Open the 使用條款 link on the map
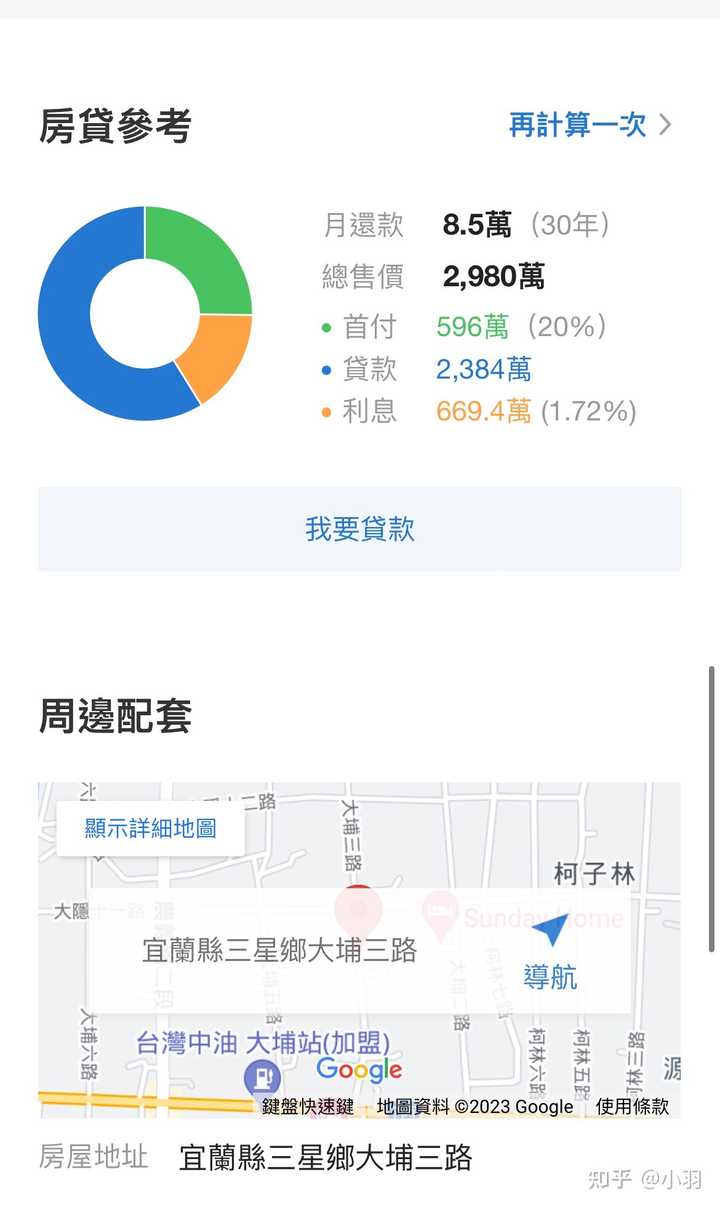The image size is (720, 1209). click(633, 1106)
